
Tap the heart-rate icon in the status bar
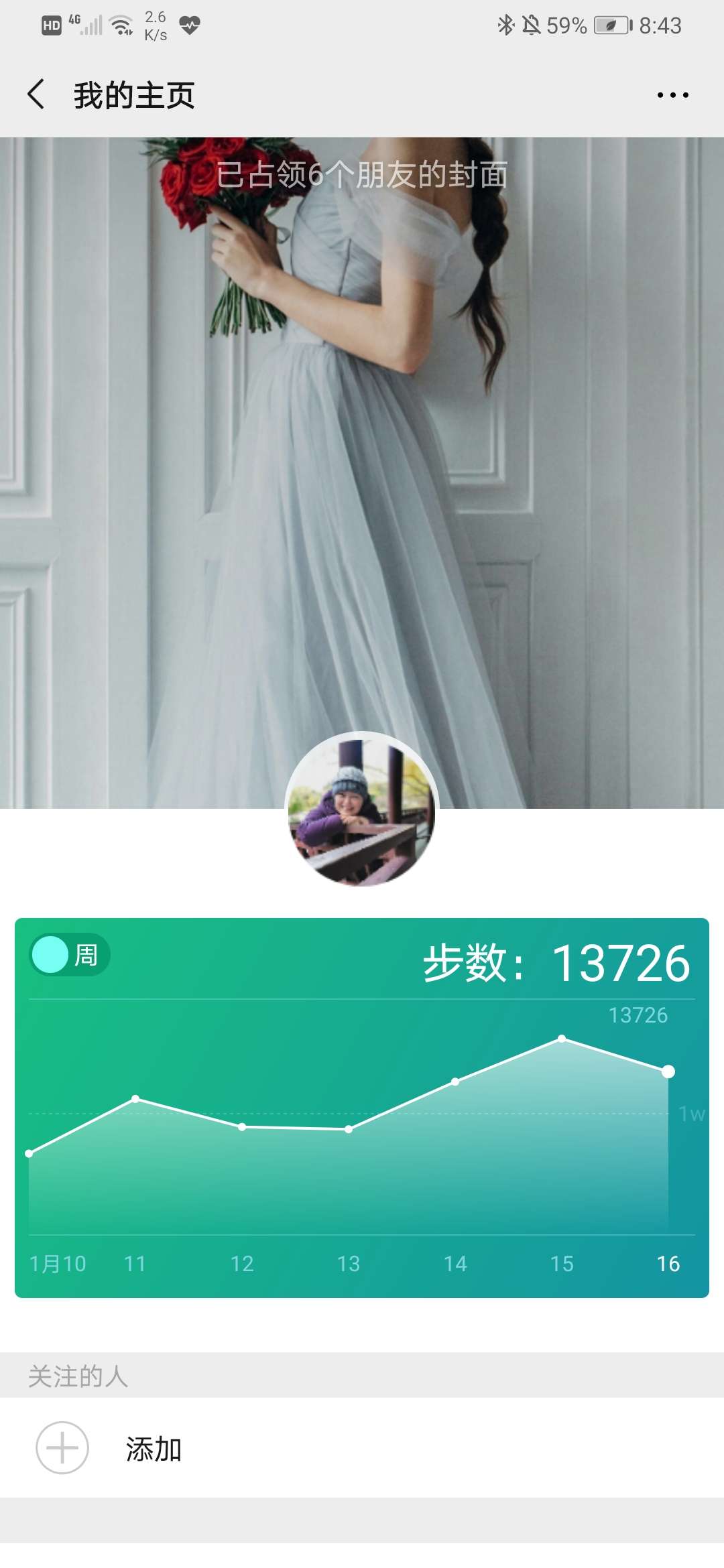190,25
